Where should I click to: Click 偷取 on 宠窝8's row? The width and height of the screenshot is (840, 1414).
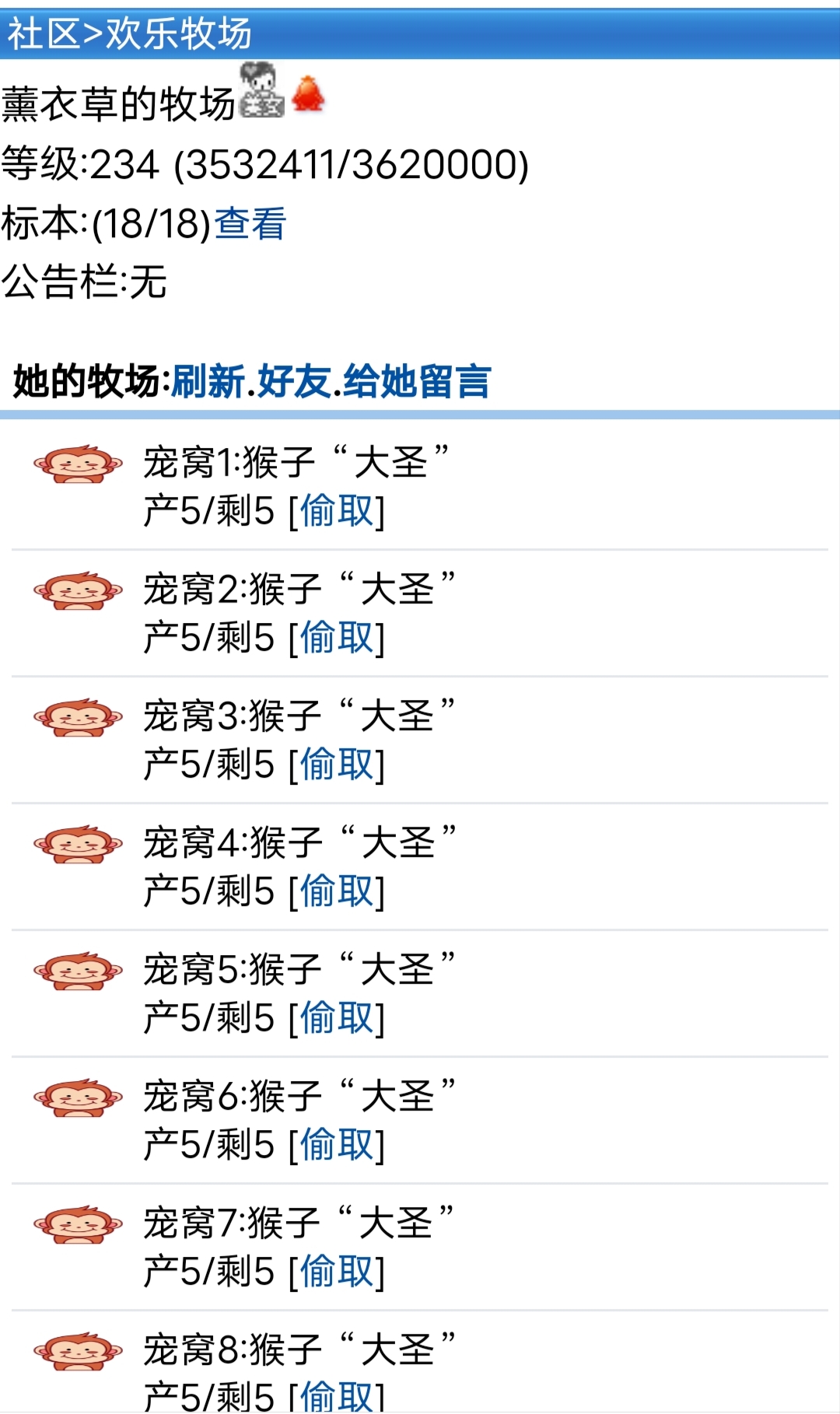338,1396
